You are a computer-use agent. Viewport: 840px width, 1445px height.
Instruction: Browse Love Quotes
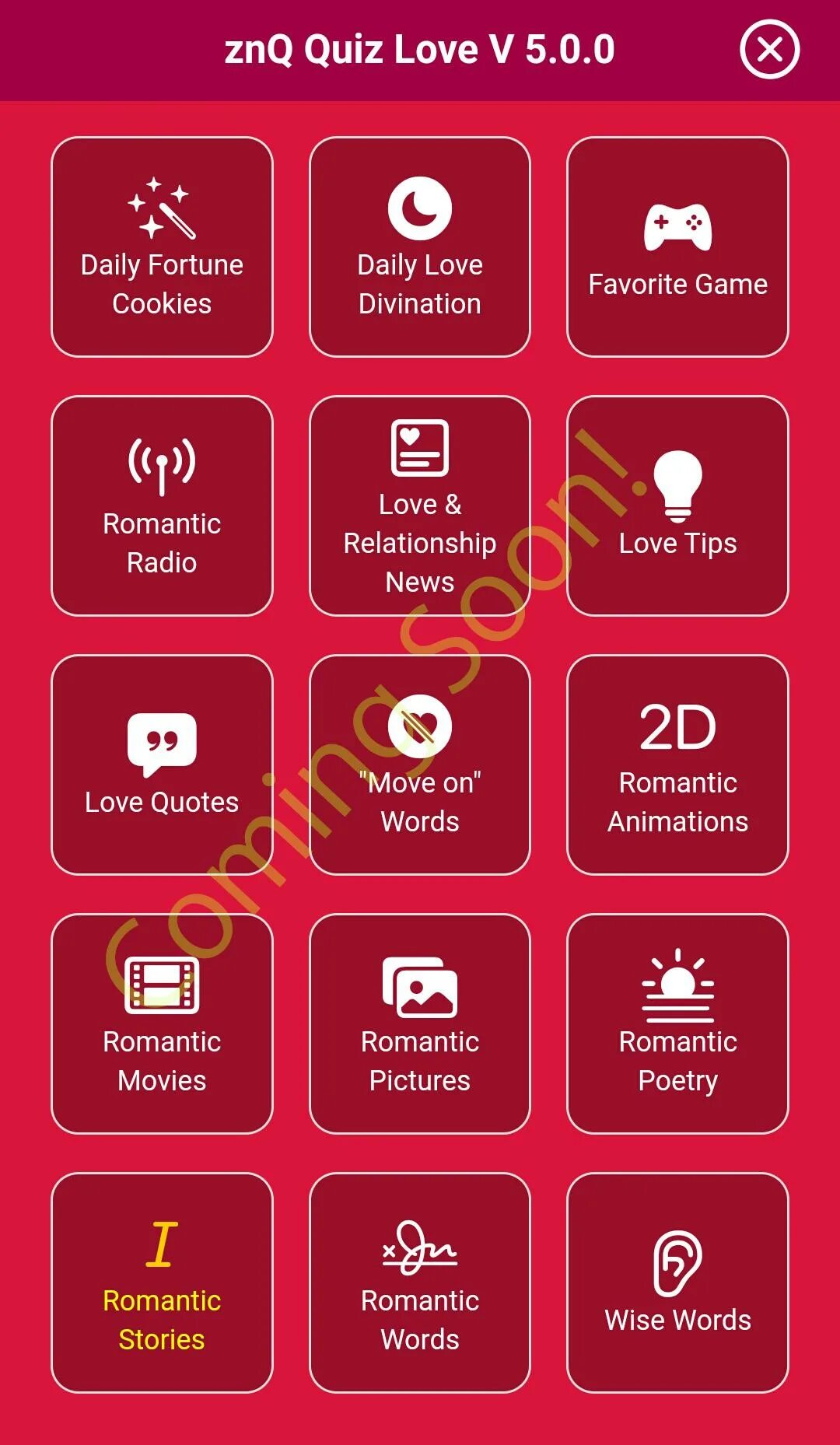[162, 765]
